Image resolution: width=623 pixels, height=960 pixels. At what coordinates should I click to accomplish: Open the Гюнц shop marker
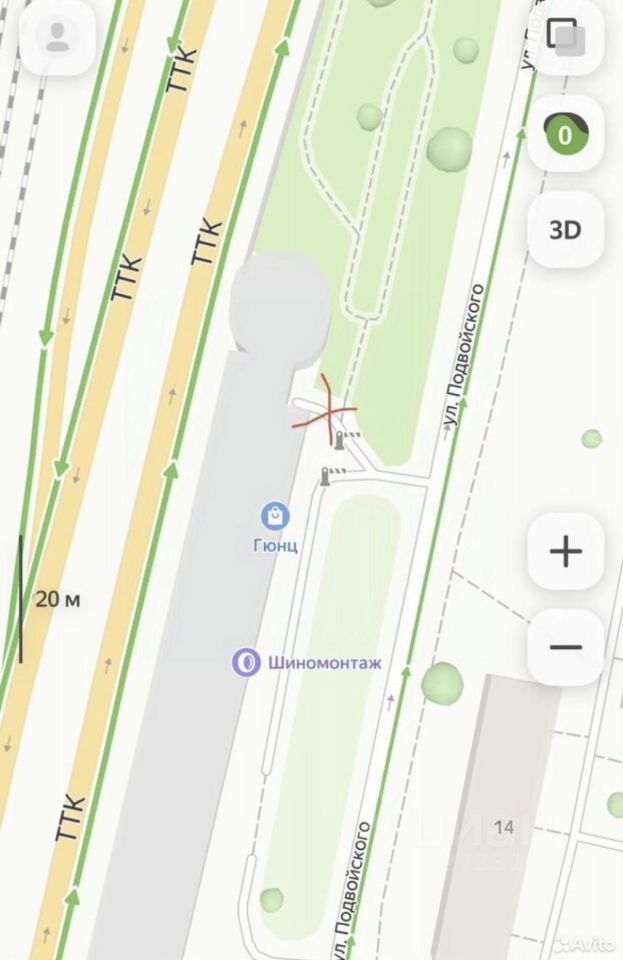[274, 517]
